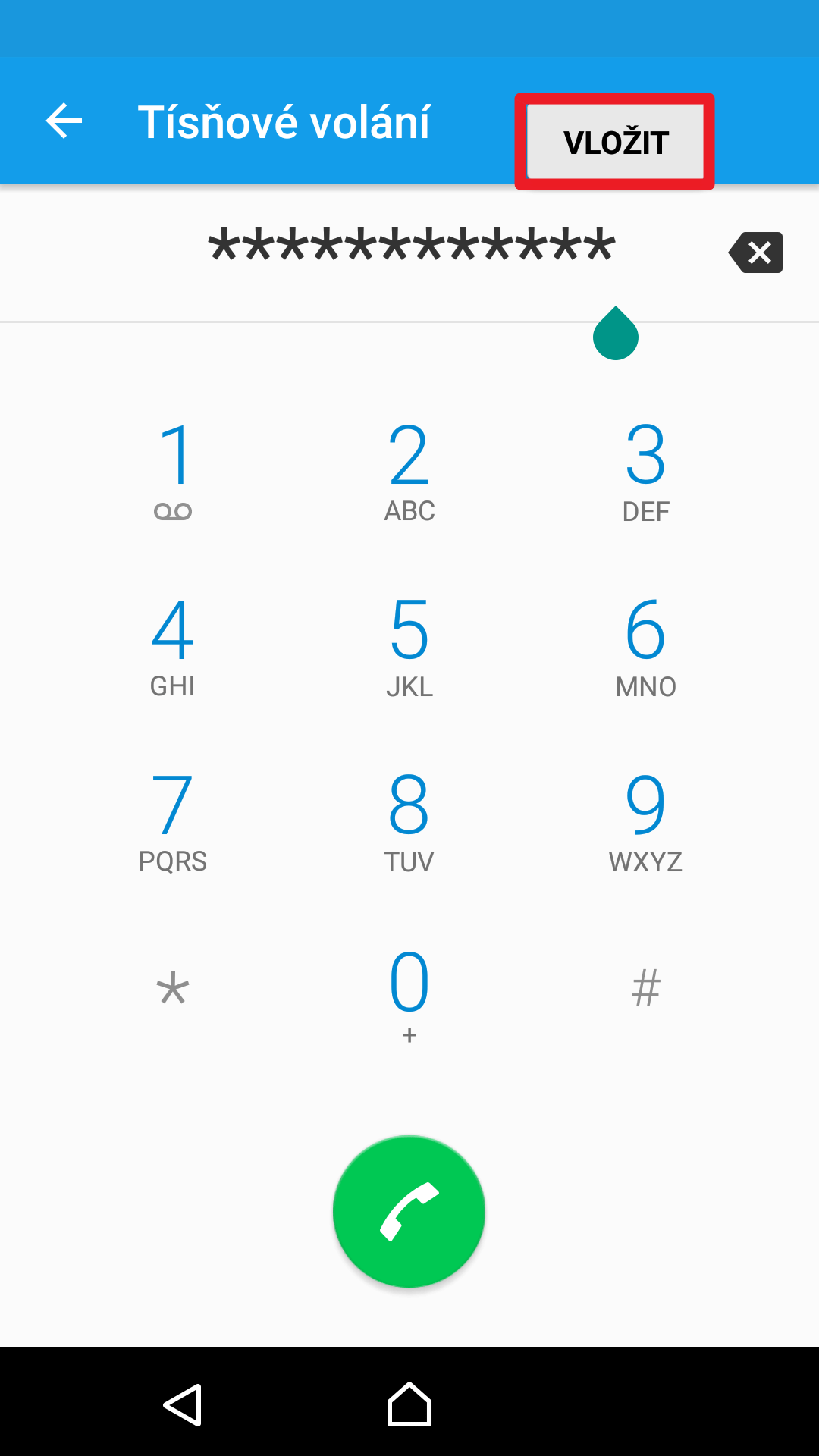
Task: Tap the 5 JKL key
Action: tap(409, 645)
